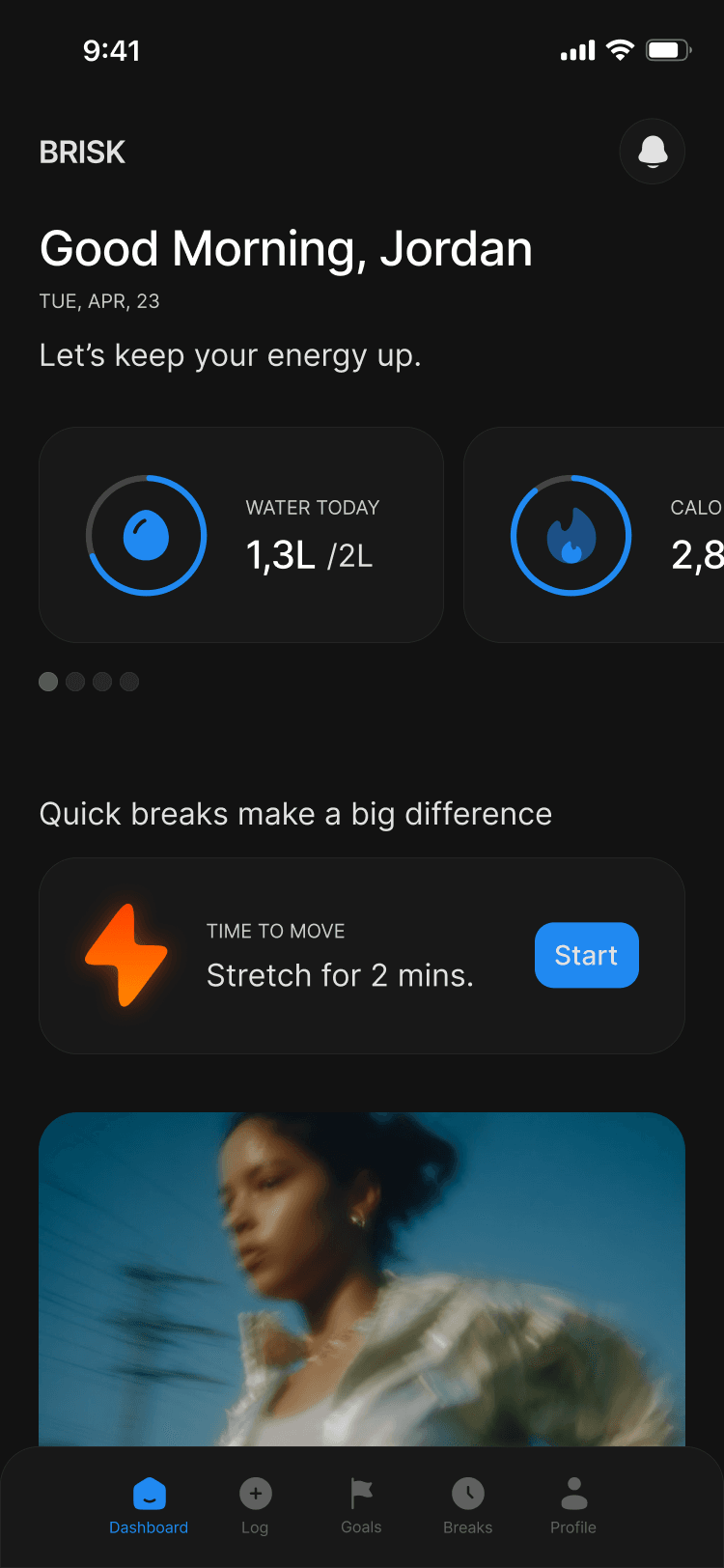Open the Water Today card
724x1568 pixels.
[x=241, y=535]
